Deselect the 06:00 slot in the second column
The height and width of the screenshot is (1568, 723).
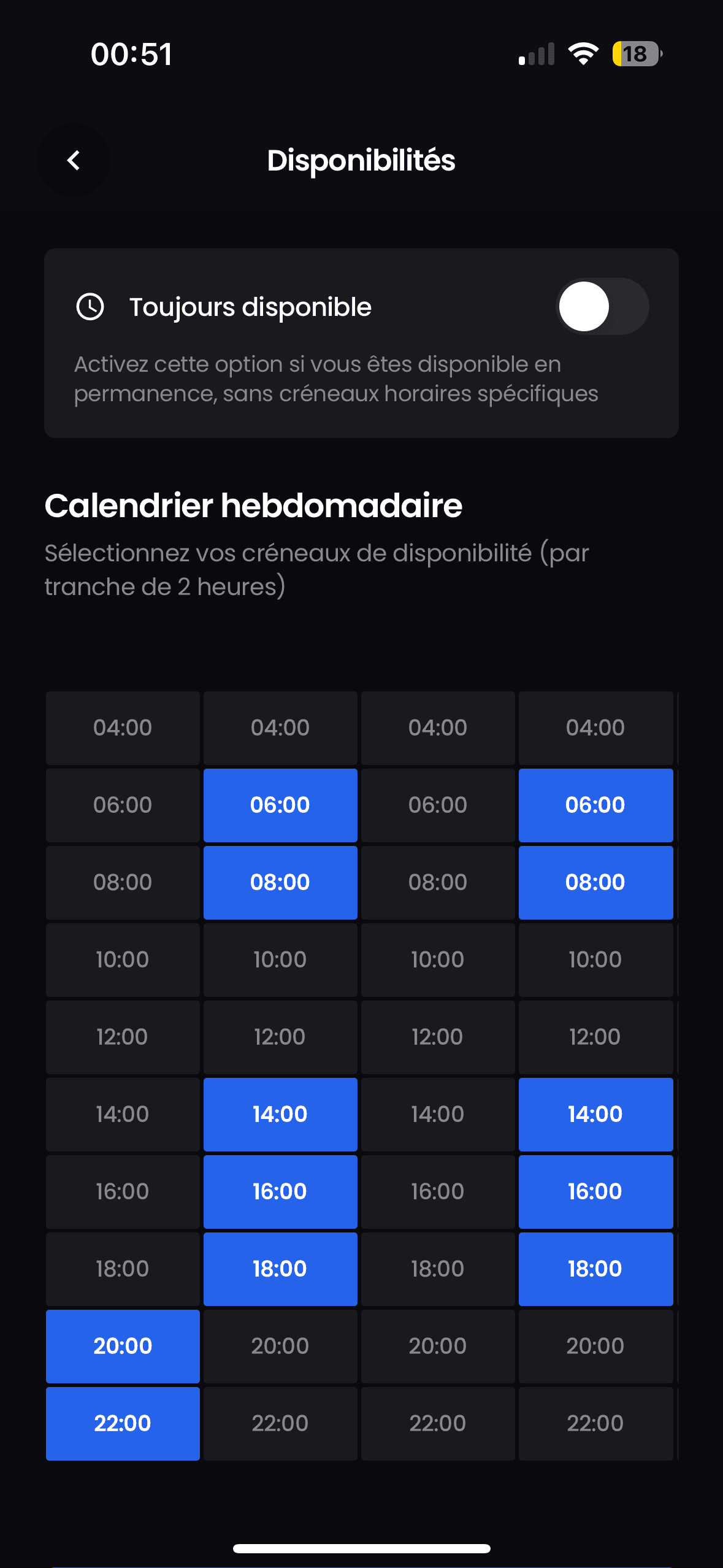coord(280,805)
